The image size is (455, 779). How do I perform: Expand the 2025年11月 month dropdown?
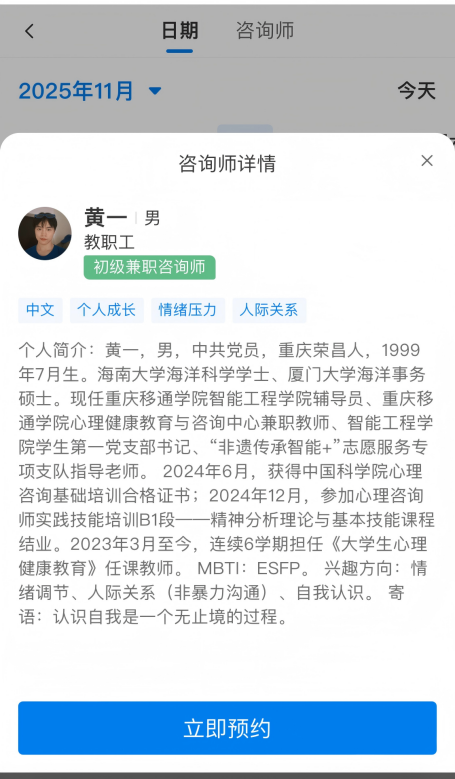coord(90,91)
